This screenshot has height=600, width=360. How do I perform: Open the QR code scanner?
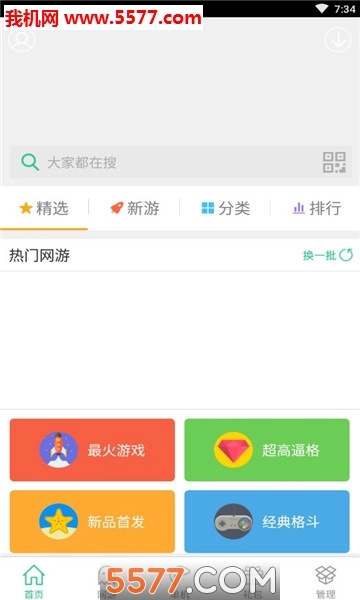[x=334, y=162]
